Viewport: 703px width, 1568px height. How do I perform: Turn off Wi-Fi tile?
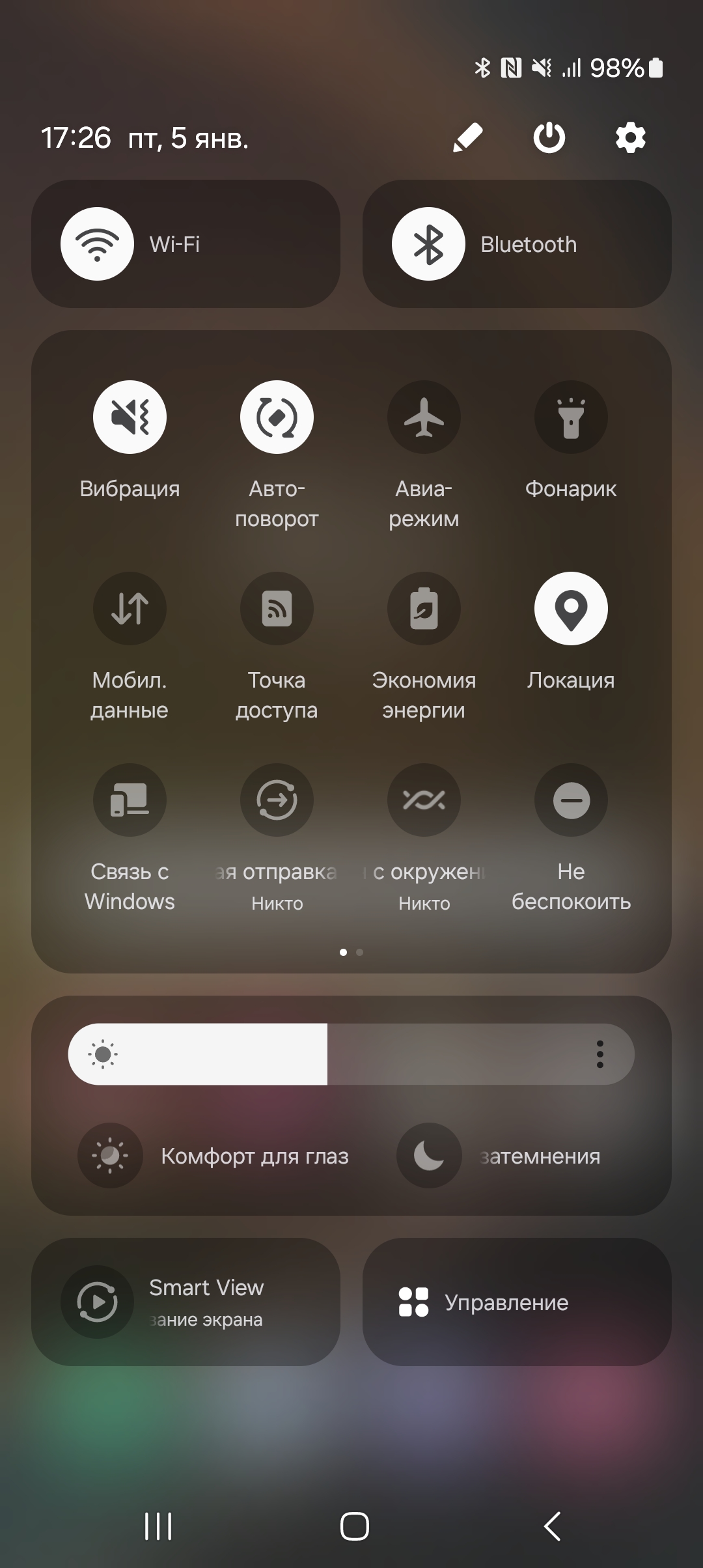pos(98,244)
